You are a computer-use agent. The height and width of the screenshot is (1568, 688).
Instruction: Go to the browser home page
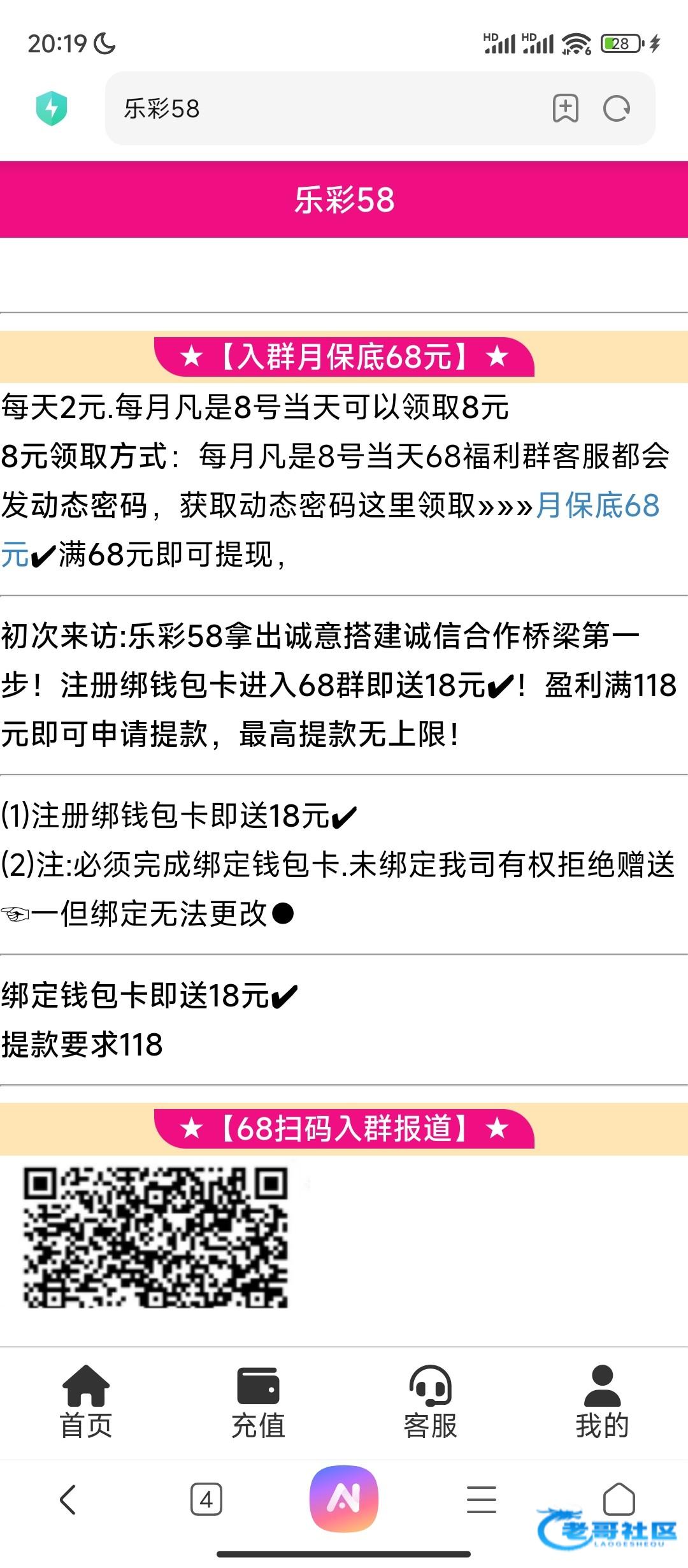click(619, 1498)
